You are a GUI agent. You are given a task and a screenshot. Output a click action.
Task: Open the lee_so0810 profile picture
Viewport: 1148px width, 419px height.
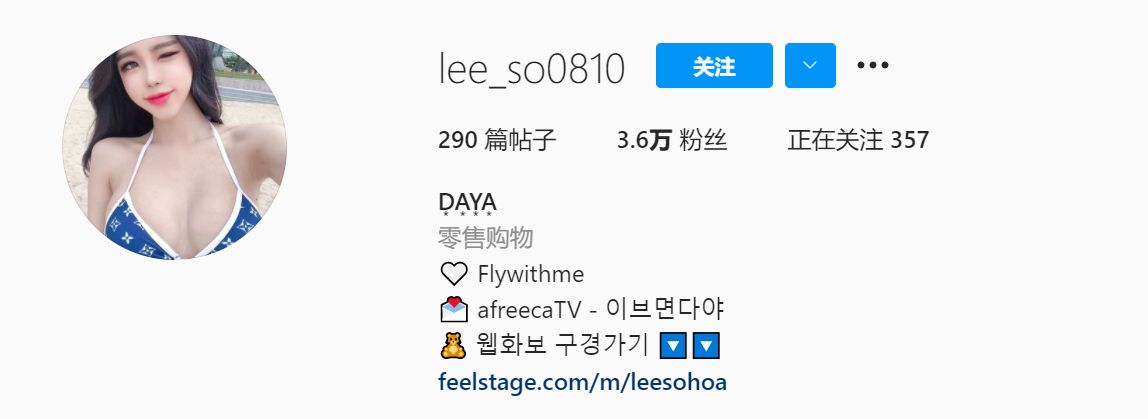tap(174, 147)
